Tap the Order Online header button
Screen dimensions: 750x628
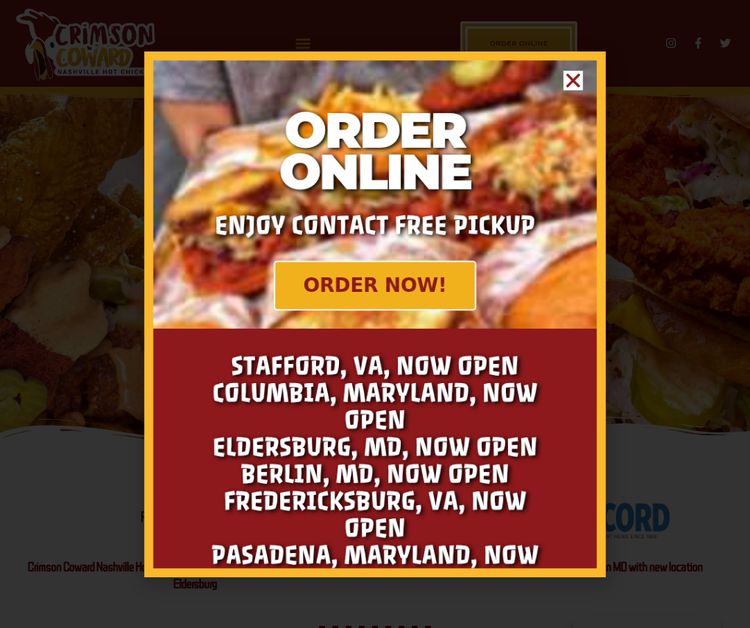click(x=518, y=43)
